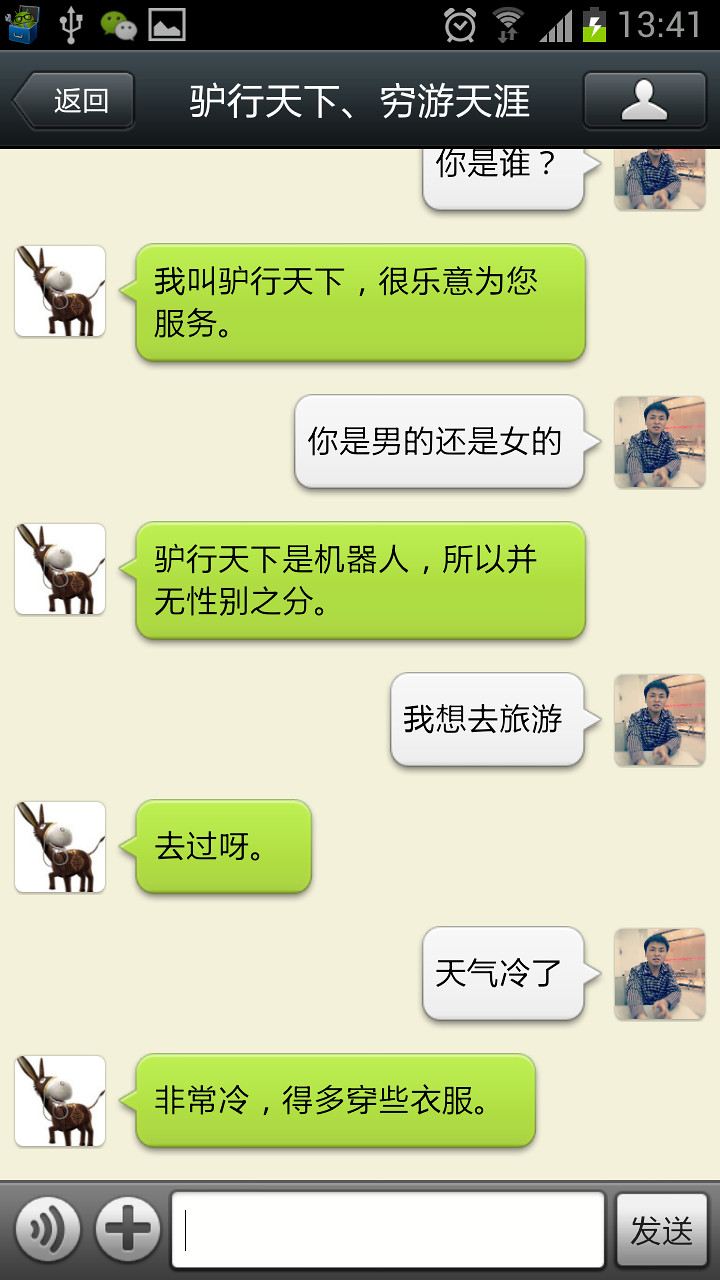This screenshot has height=1280, width=720.
Task: Switch to voice input mode
Action: (47, 1229)
